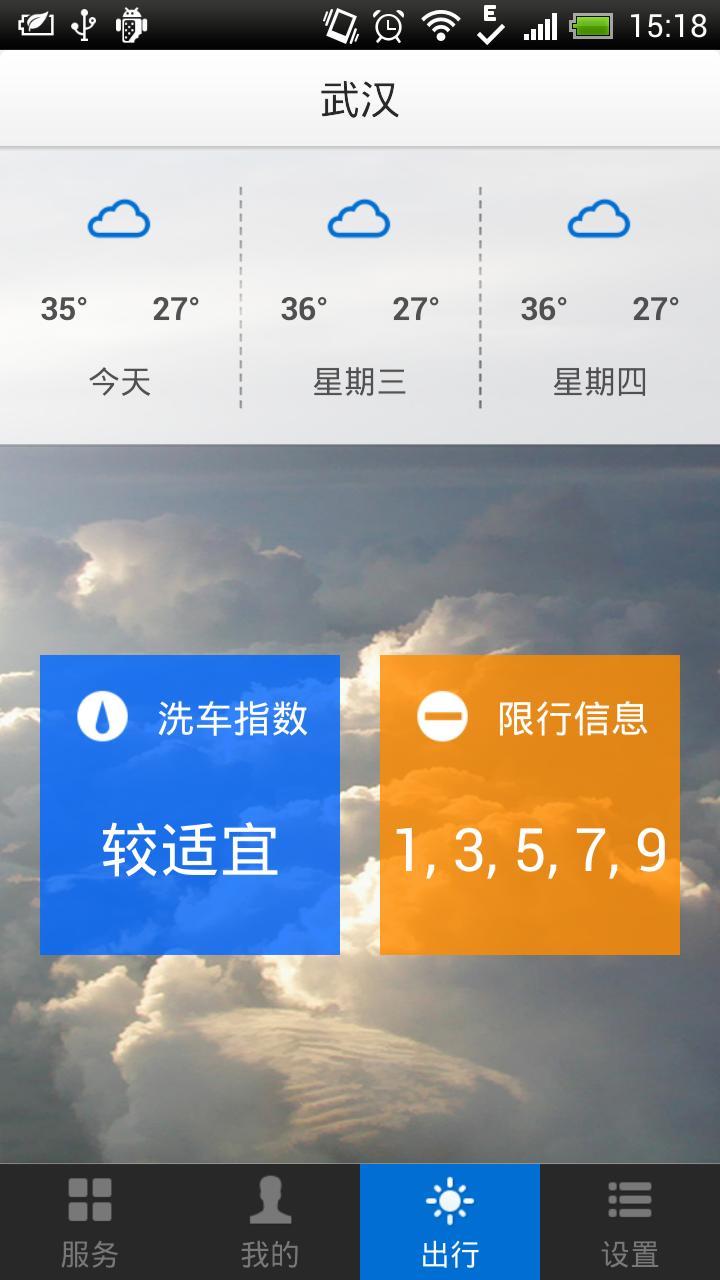Open today's 今天 weather forecast
The width and height of the screenshot is (720, 1280).
click(x=120, y=296)
